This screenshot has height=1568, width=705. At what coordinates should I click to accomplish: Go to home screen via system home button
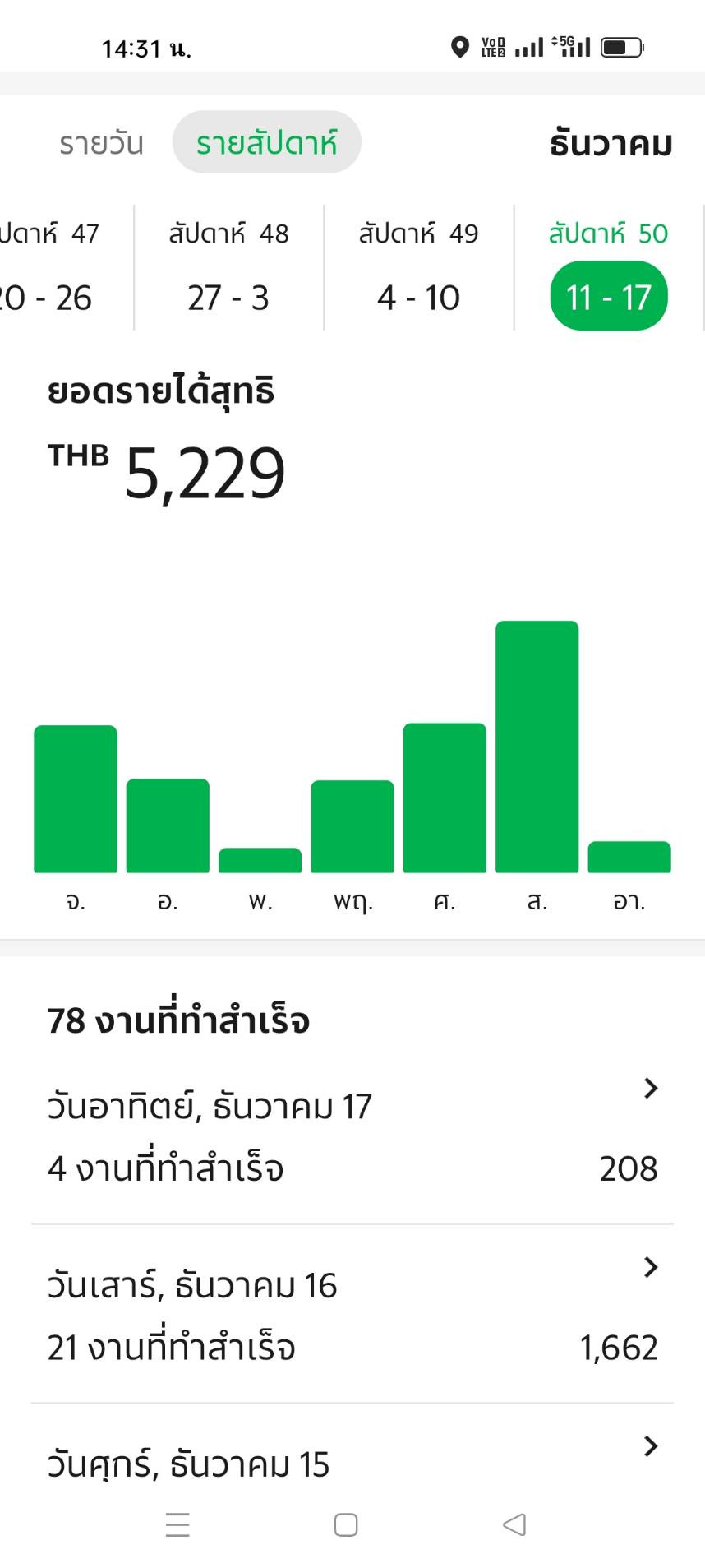346,1524
